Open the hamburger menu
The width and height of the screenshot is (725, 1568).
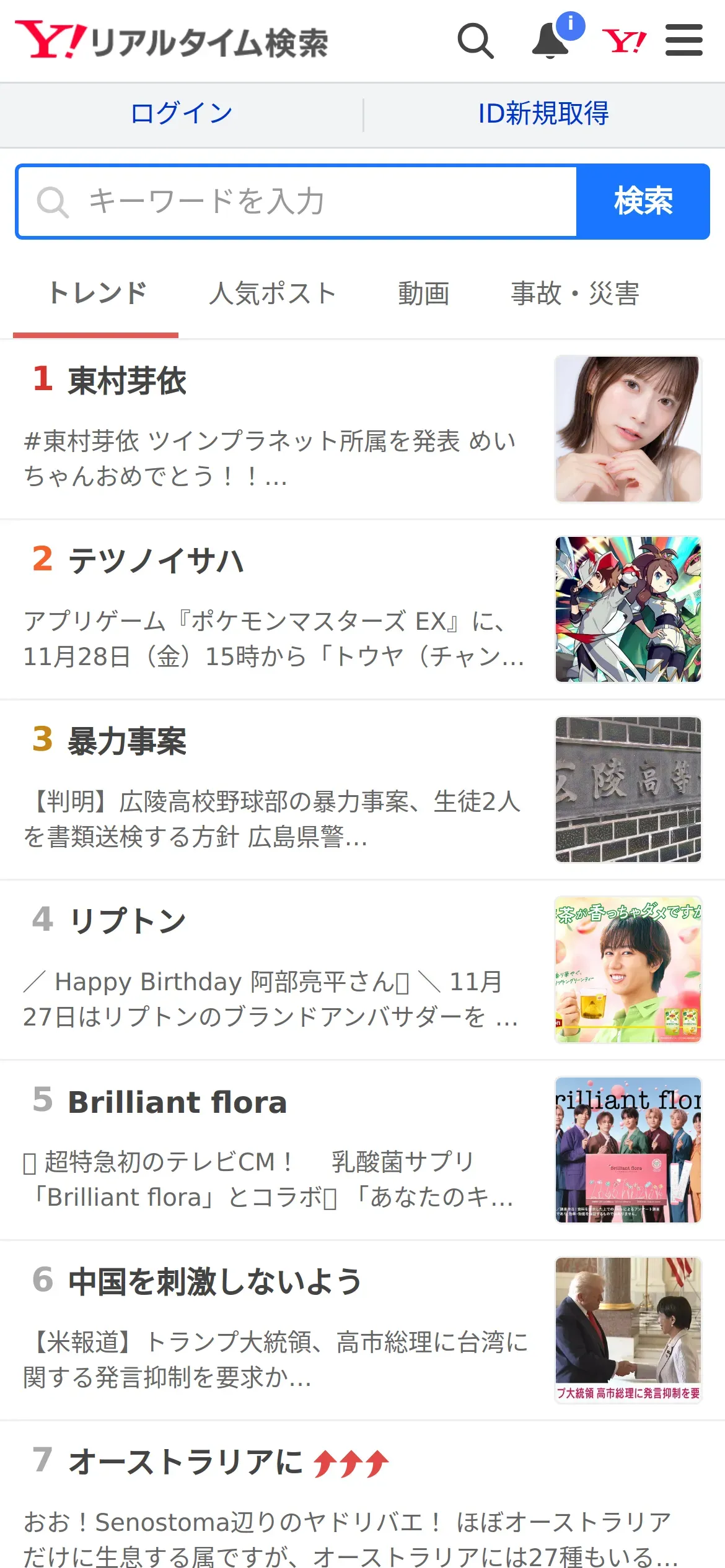[683, 41]
